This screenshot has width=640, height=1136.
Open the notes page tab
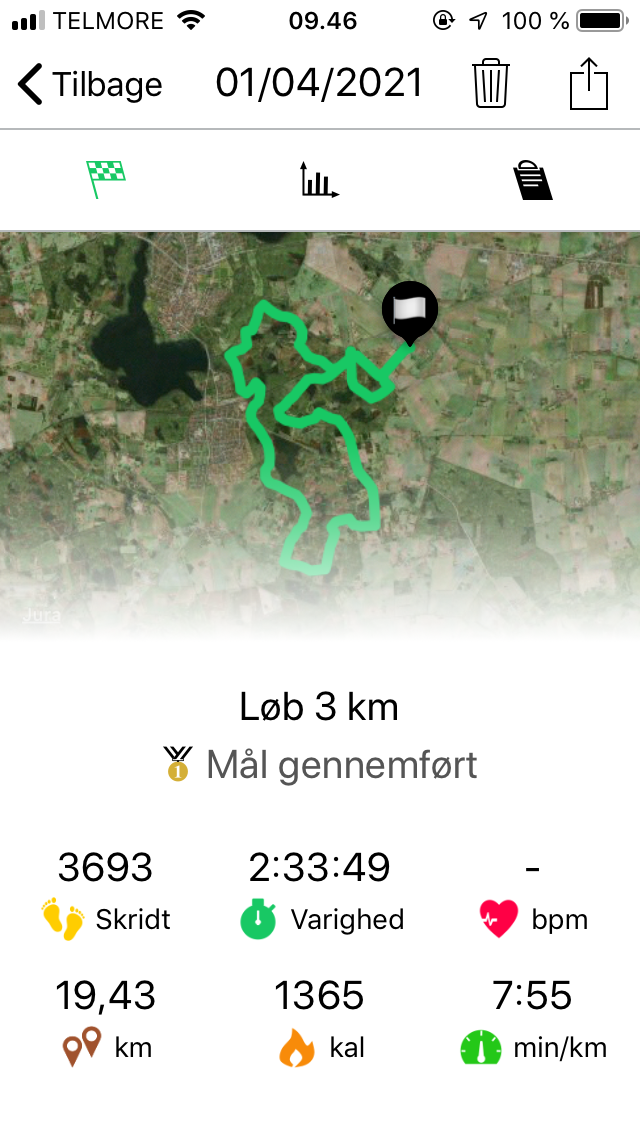pos(532,181)
